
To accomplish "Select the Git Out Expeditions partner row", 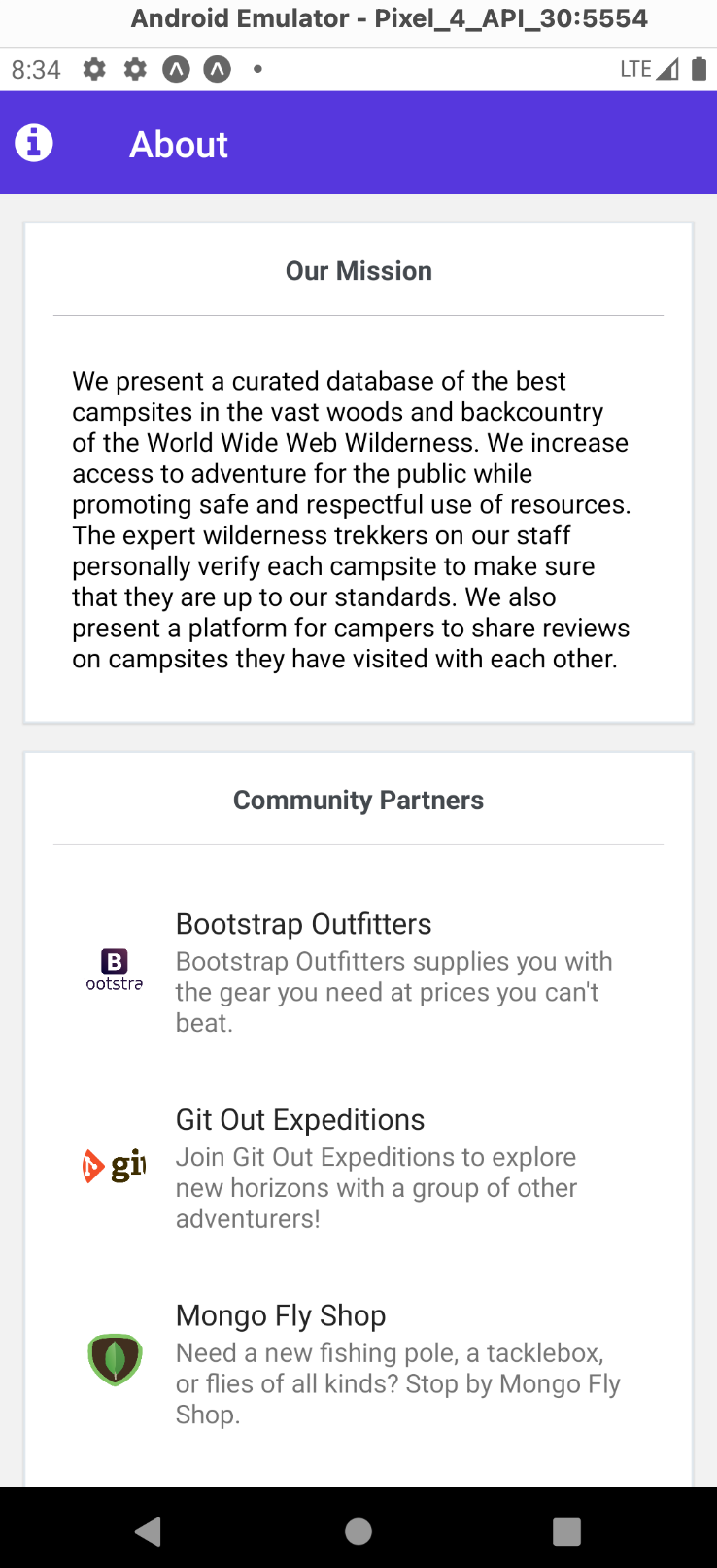I will tap(358, 1167).
